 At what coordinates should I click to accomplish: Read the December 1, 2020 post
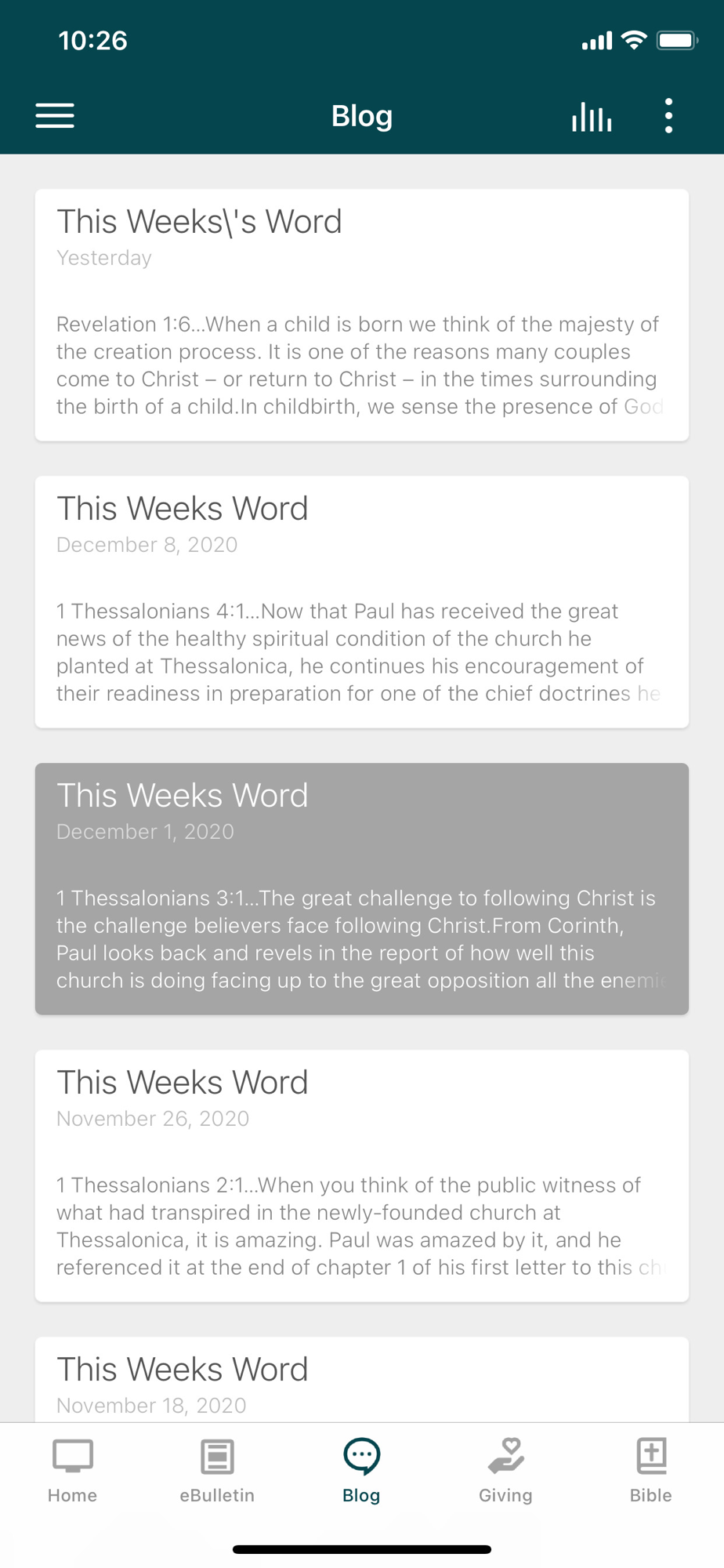pos(362,888)
